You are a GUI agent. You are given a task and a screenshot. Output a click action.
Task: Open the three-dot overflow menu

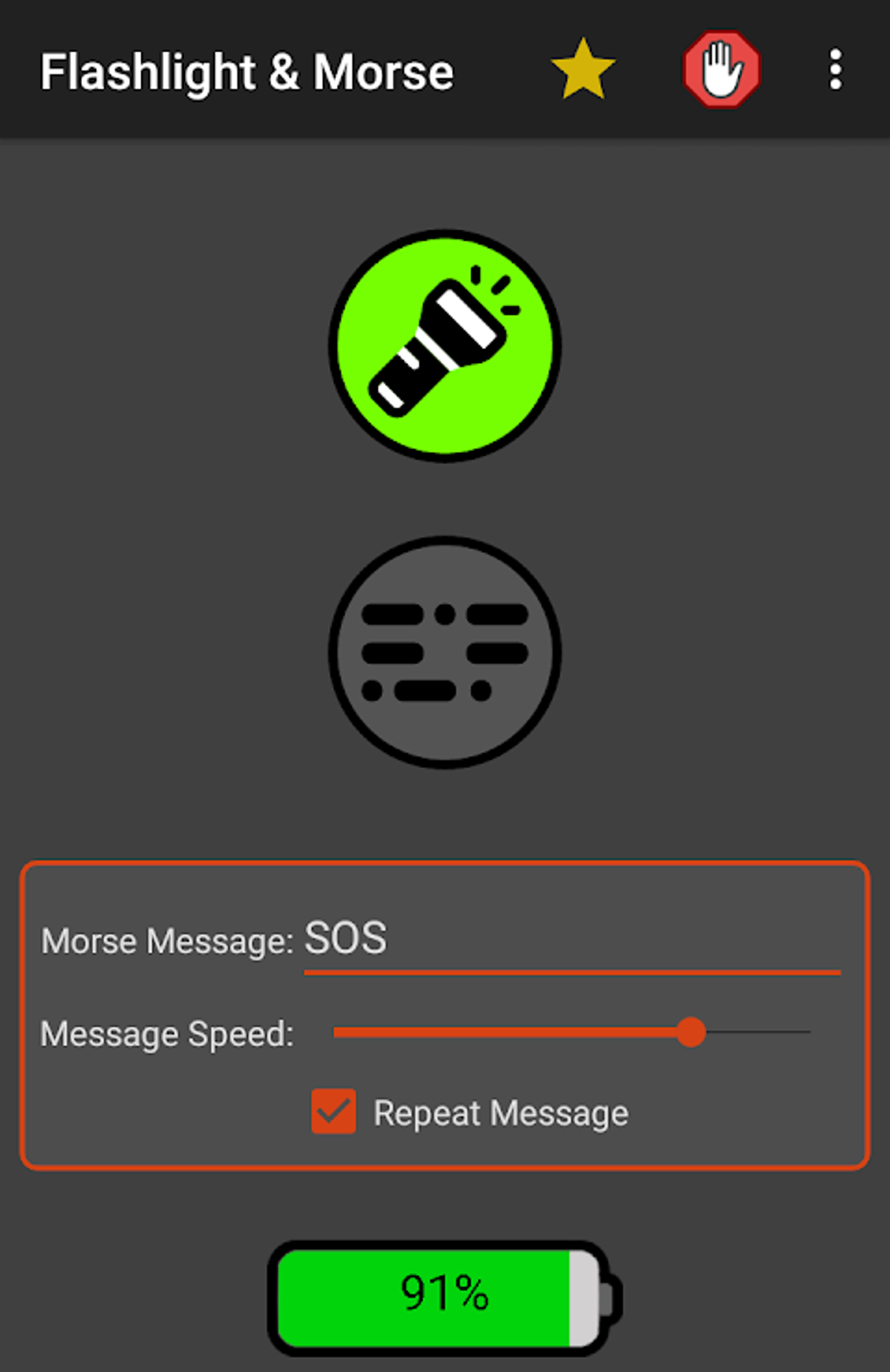point(835,69)
